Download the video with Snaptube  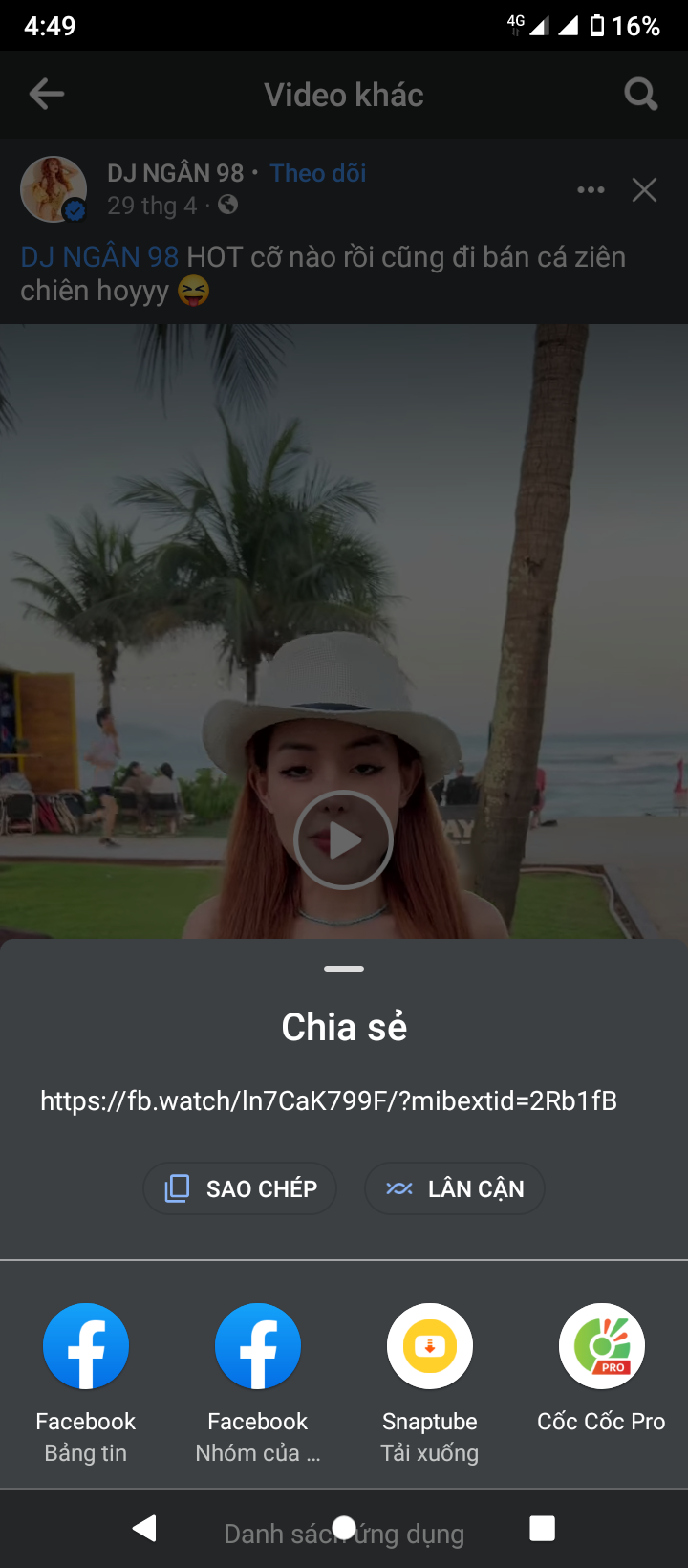point(430,1346)
